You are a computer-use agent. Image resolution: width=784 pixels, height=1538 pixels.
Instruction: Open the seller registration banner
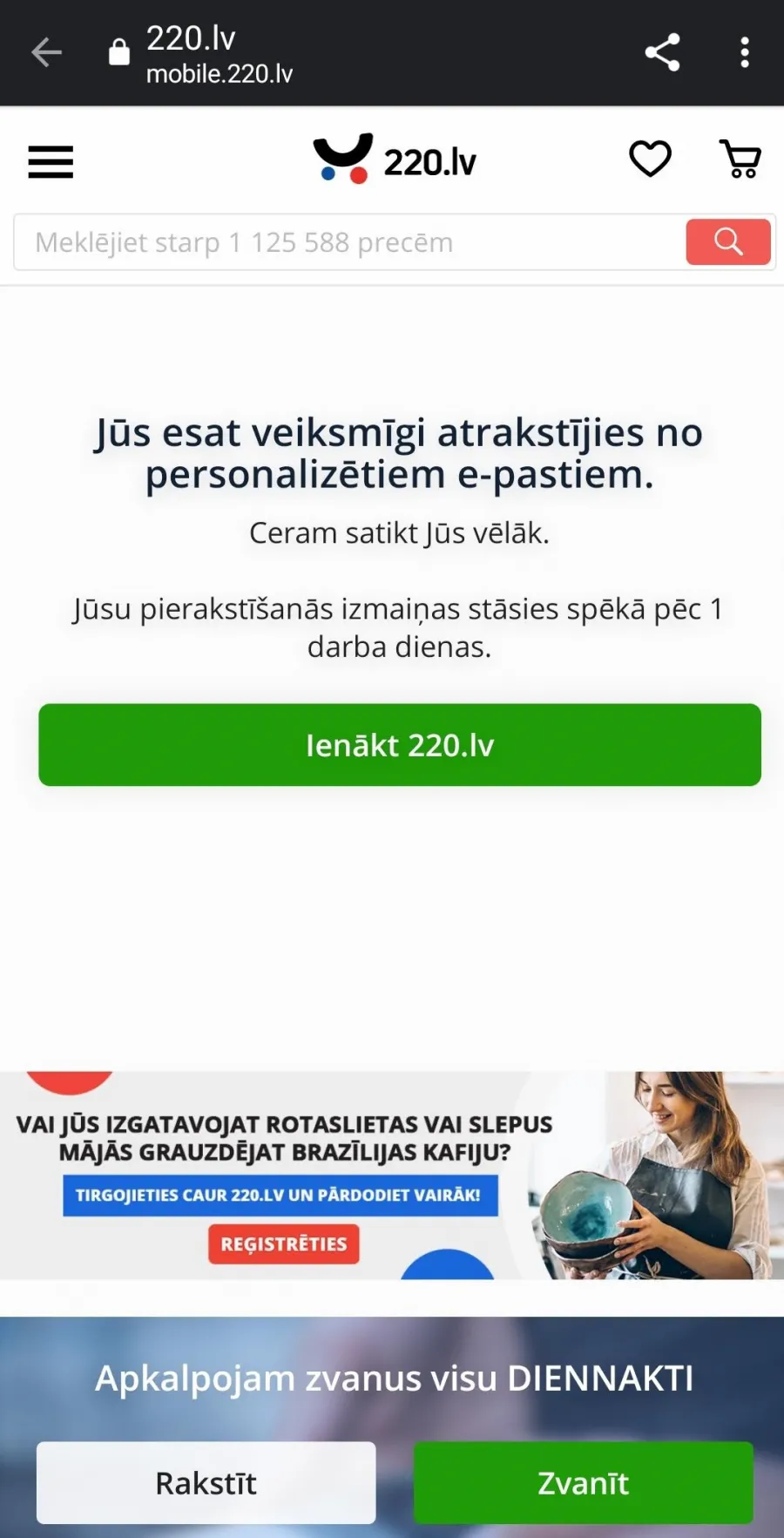click(392, 1175)
